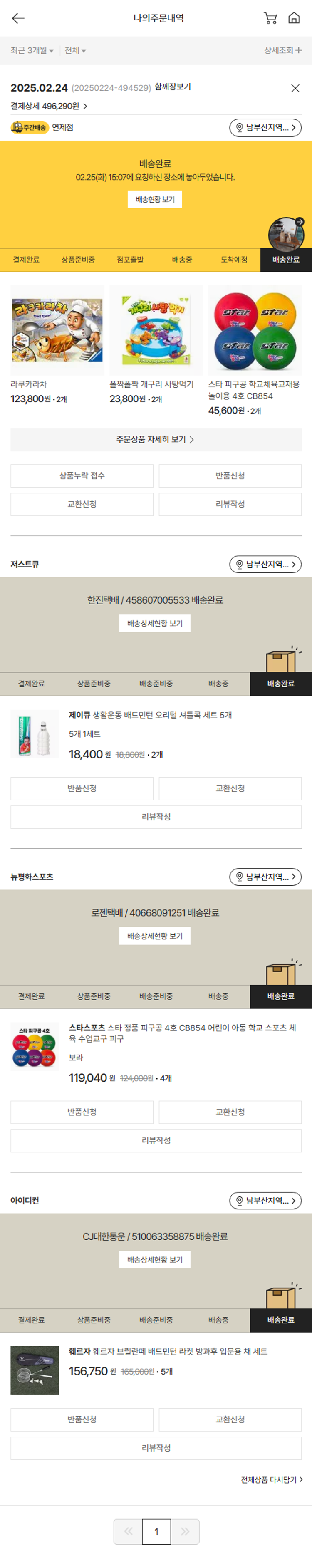Open the 최근 3개월 period dropdown
This screenshot has width=312, height=1568.
(32, 50)
